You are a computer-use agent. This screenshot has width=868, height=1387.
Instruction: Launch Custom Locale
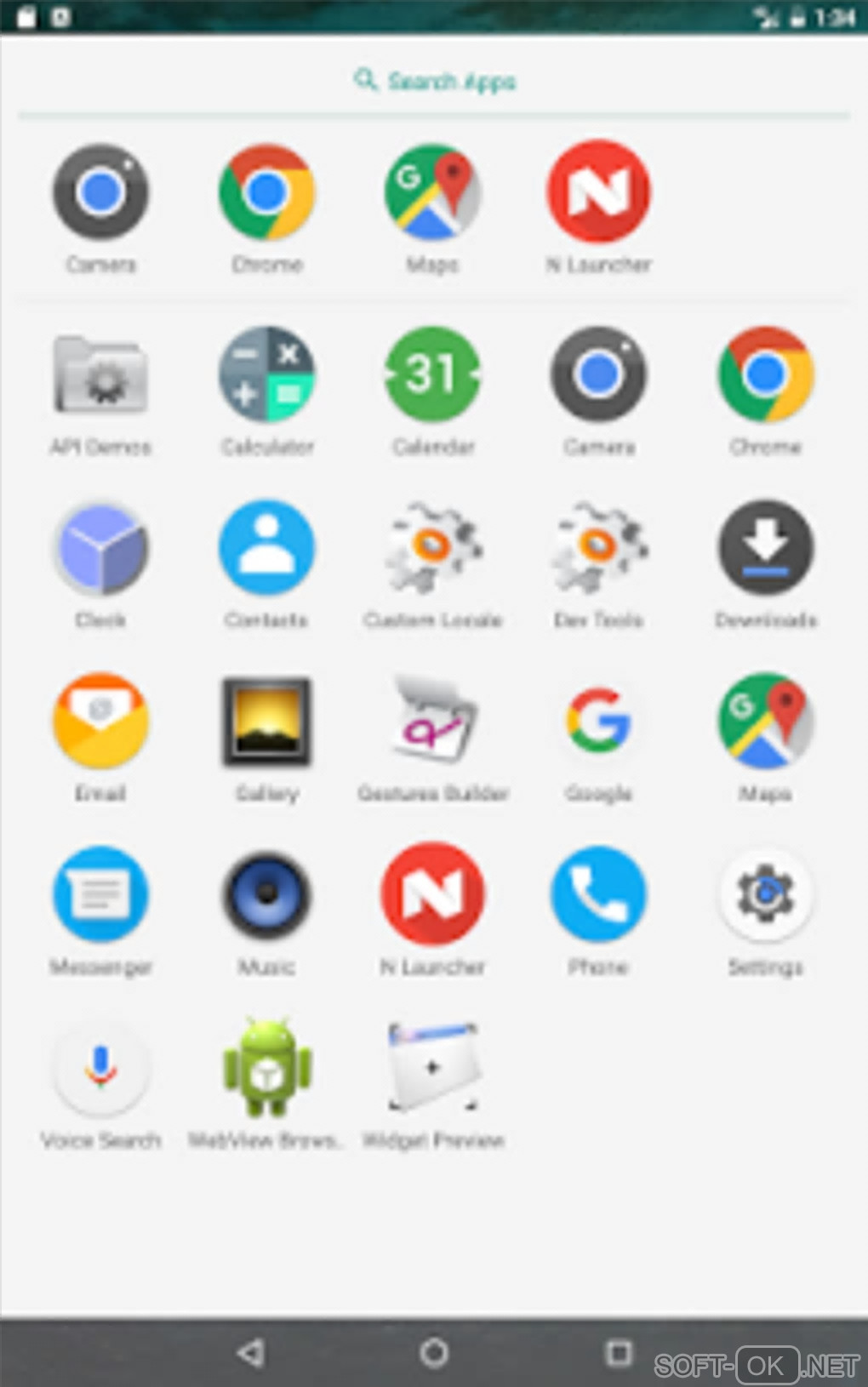pyautogui.click(x=432, y=549)
